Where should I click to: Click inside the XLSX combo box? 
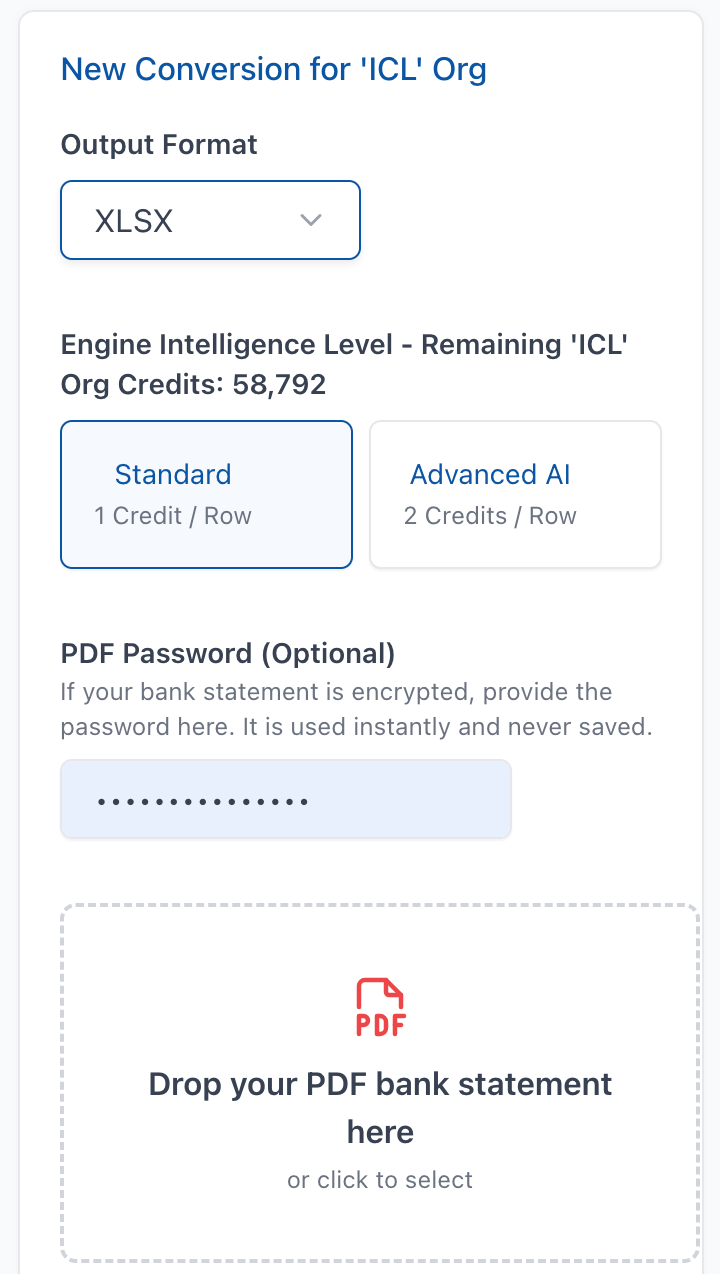tap(180, 220)
